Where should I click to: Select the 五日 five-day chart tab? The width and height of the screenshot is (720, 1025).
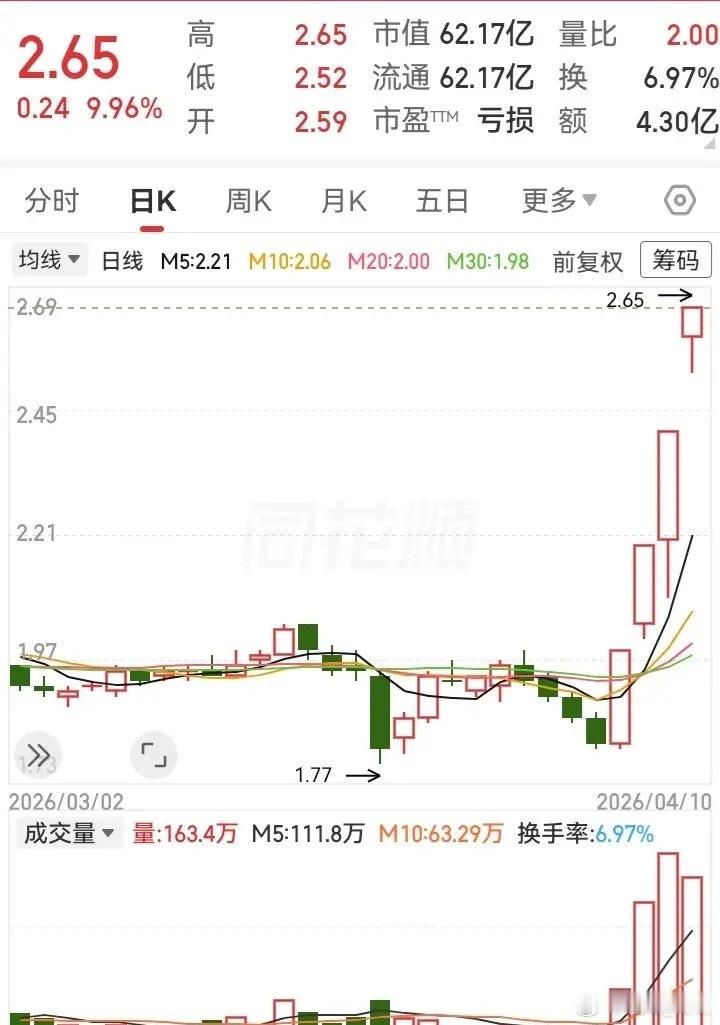pos(440,200)
